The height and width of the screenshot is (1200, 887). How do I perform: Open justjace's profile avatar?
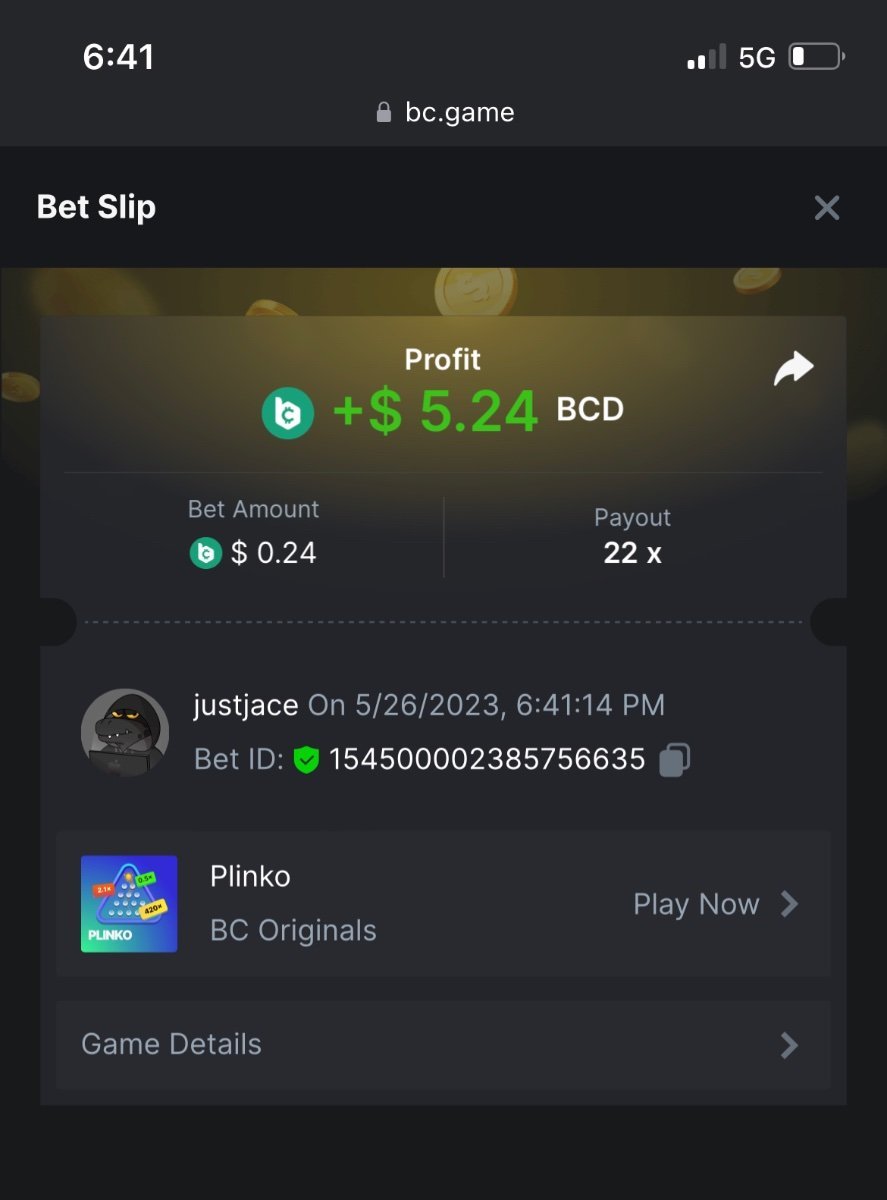[125, 733]
